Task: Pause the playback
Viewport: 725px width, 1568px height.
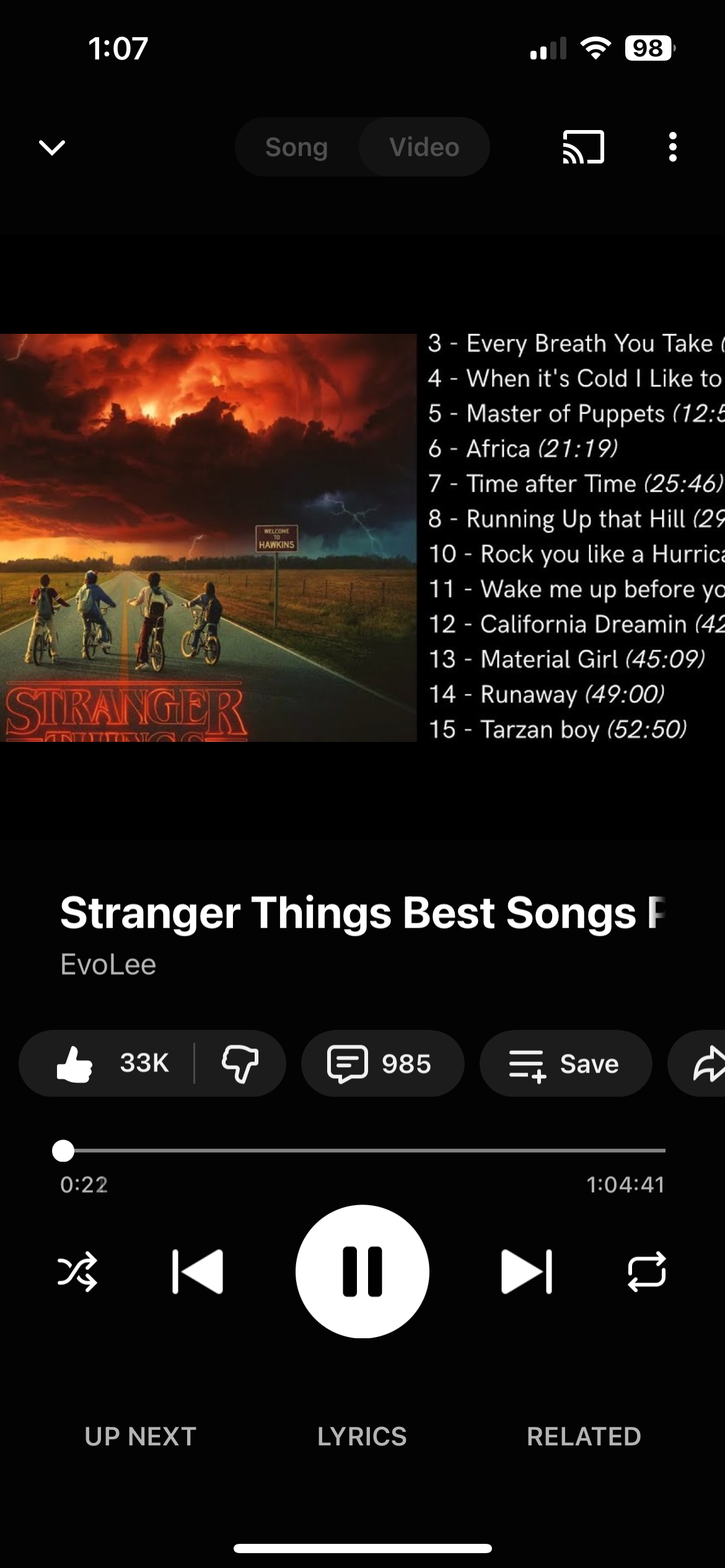Action: coord(362,1271)
